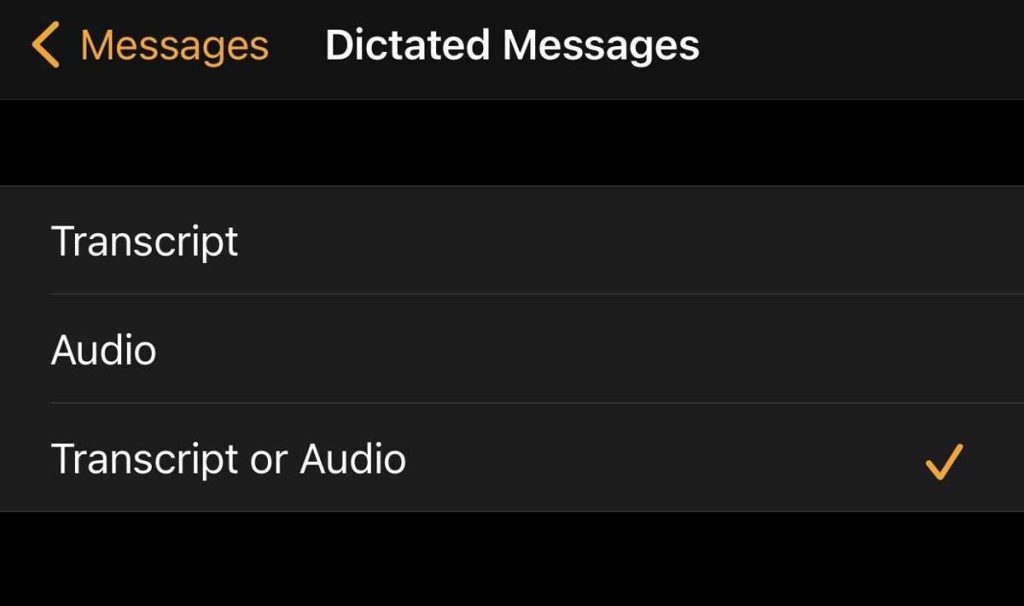Go back to Messages settings
The width and height of the screenshot is (1024, 606).
pyautogui.click(x=150, y=46)
